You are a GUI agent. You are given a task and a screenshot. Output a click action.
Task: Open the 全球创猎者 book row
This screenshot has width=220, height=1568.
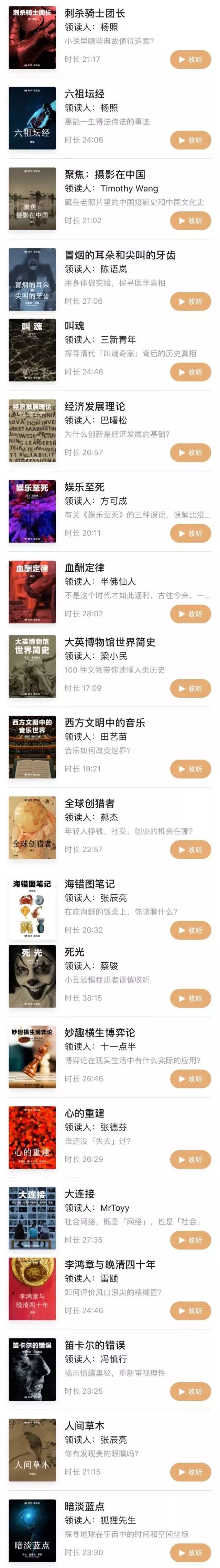(x=110, y=827)
